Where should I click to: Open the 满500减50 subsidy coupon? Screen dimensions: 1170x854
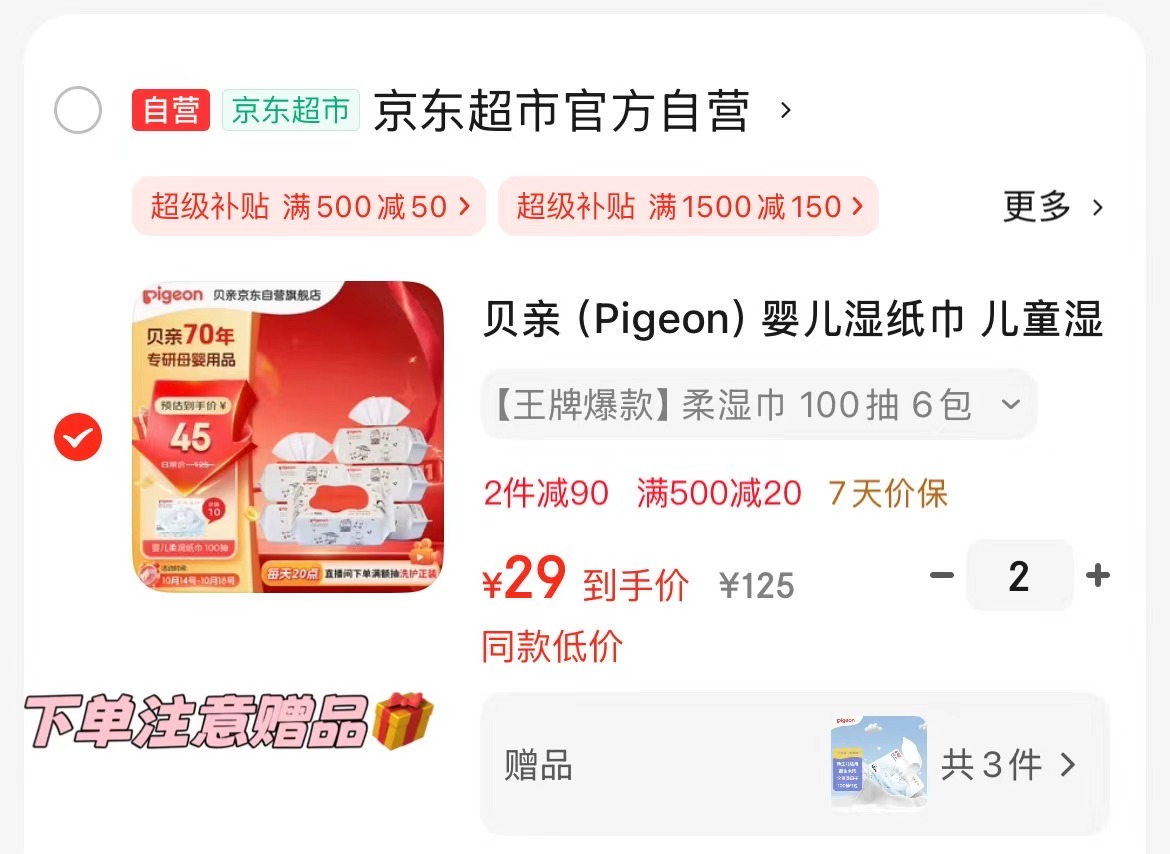pyautogui.click(x=309, y=207)
